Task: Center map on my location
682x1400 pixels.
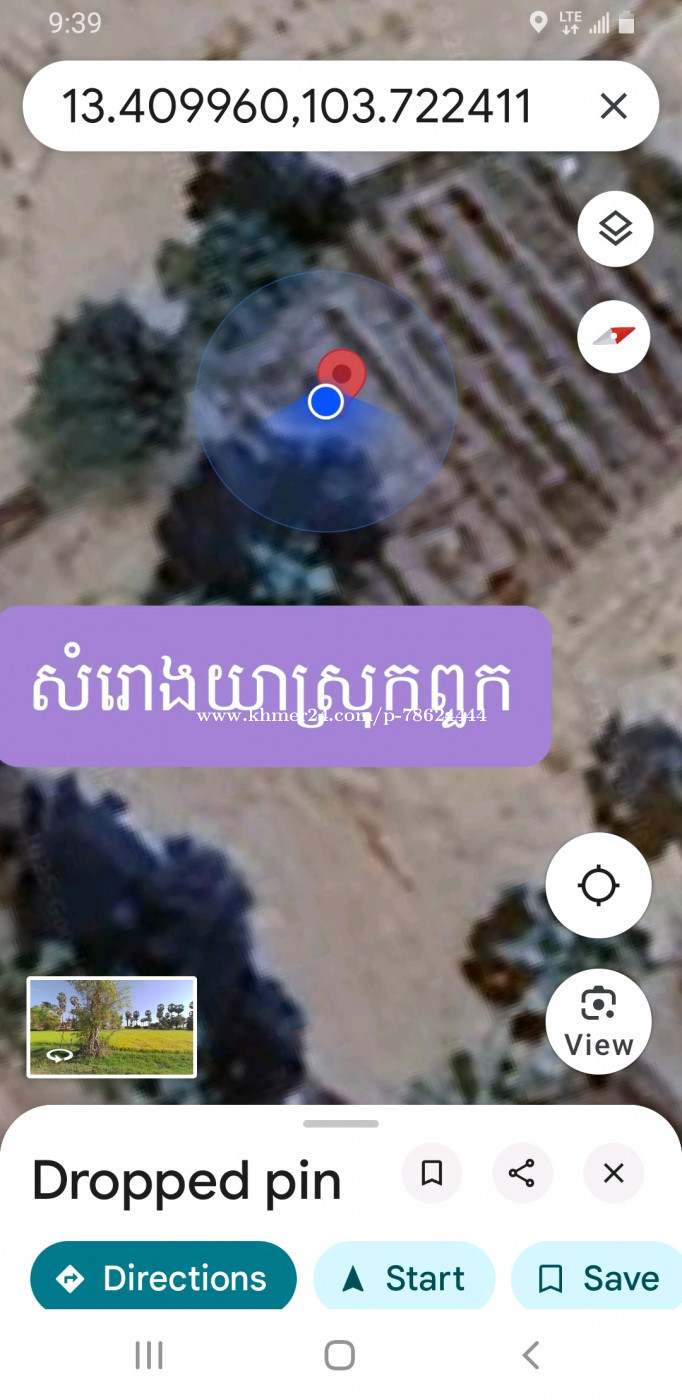Action: click(598, 886)
